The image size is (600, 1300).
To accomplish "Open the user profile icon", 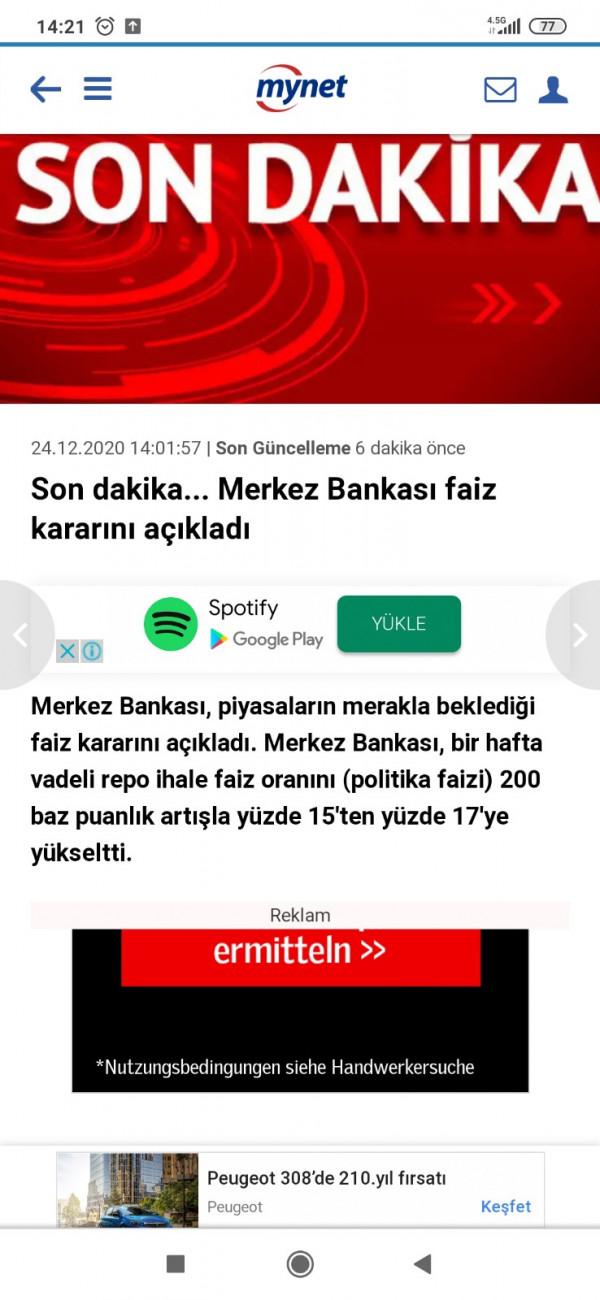I will point(553,90).
